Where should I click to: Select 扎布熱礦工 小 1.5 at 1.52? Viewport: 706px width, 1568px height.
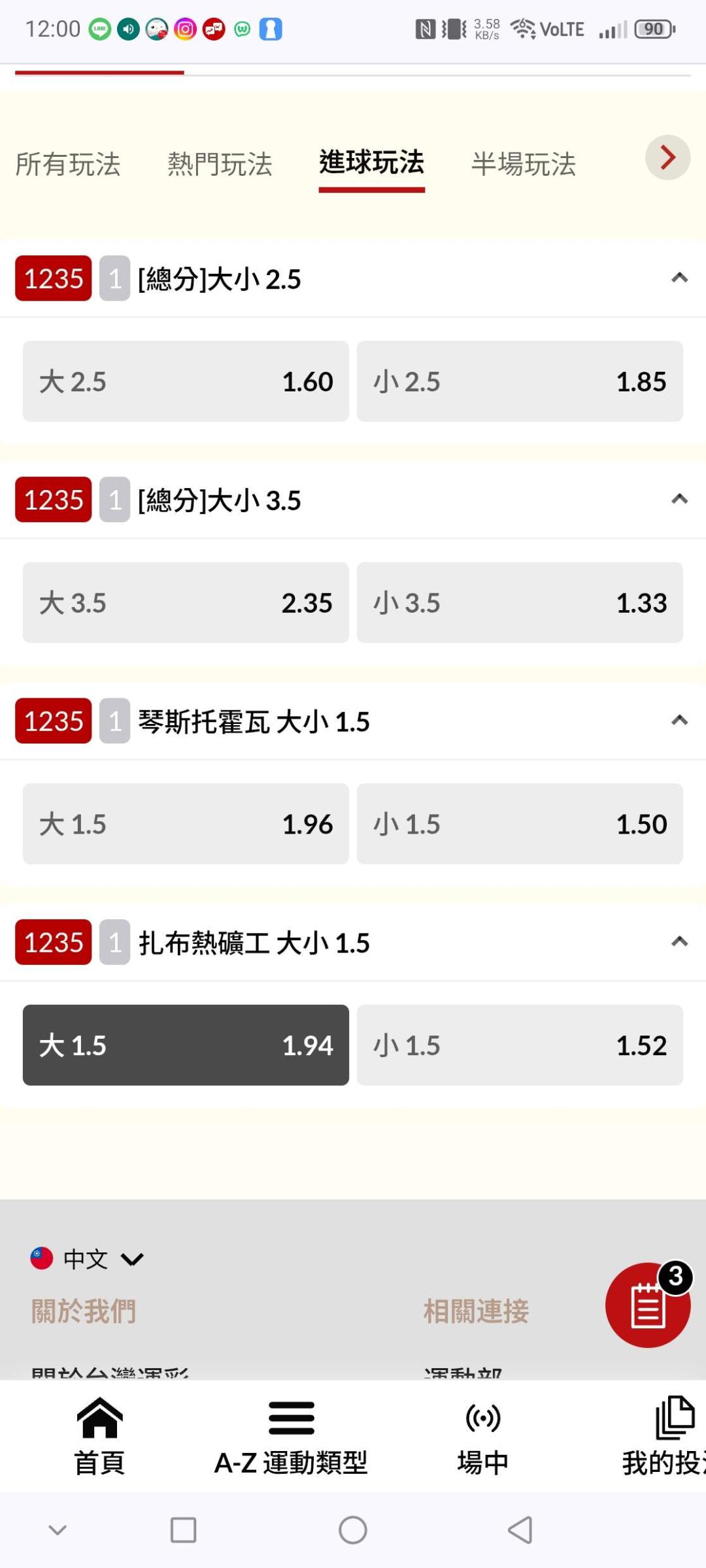(x=520, y=1045)
